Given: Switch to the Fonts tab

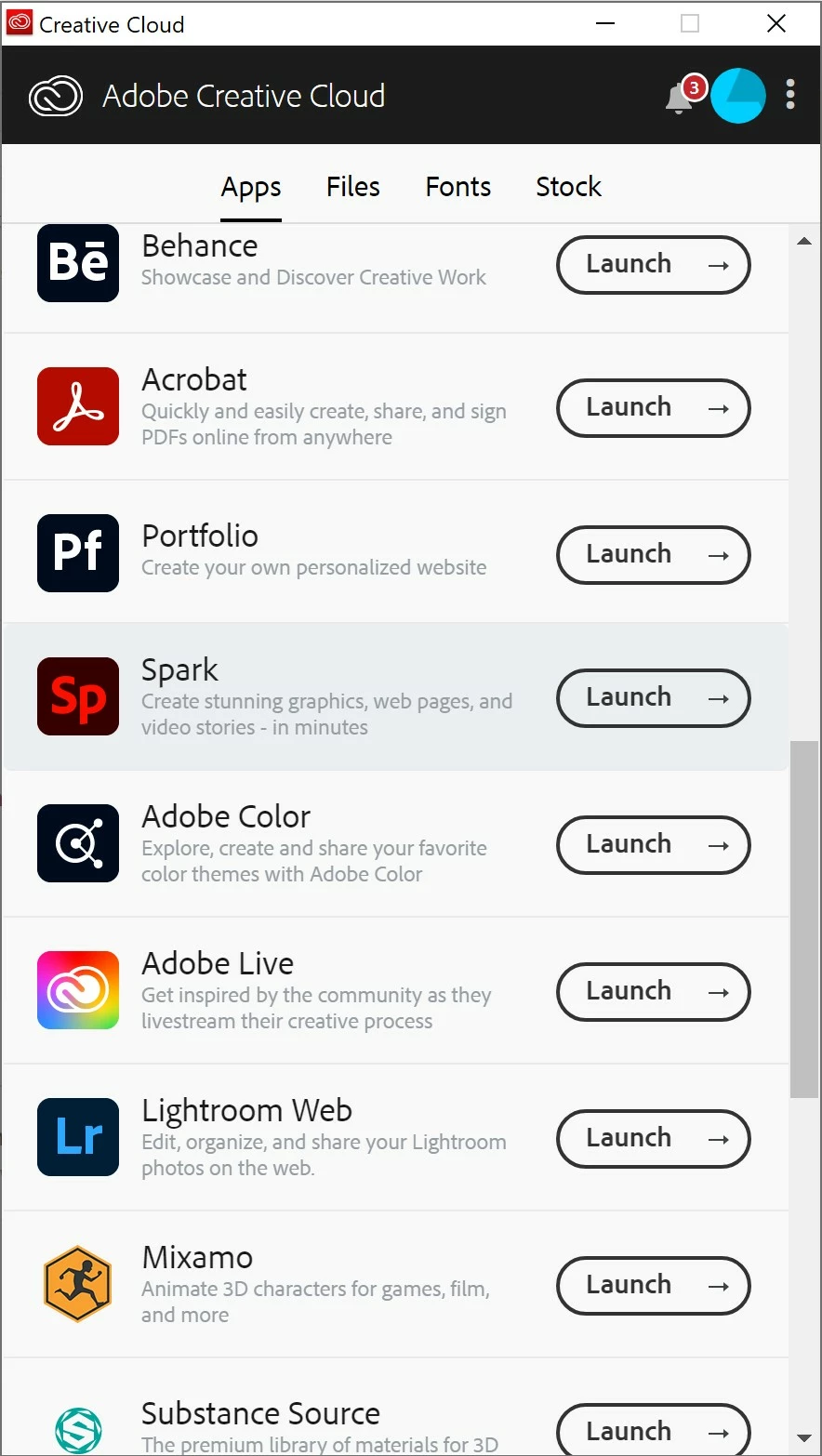Looking at the screenshot, I should [x=457, y=187].
